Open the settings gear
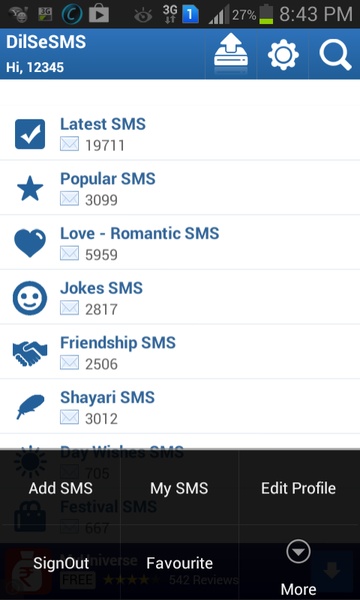This screenshot has height=600, width=360. (x=283, y=54)
